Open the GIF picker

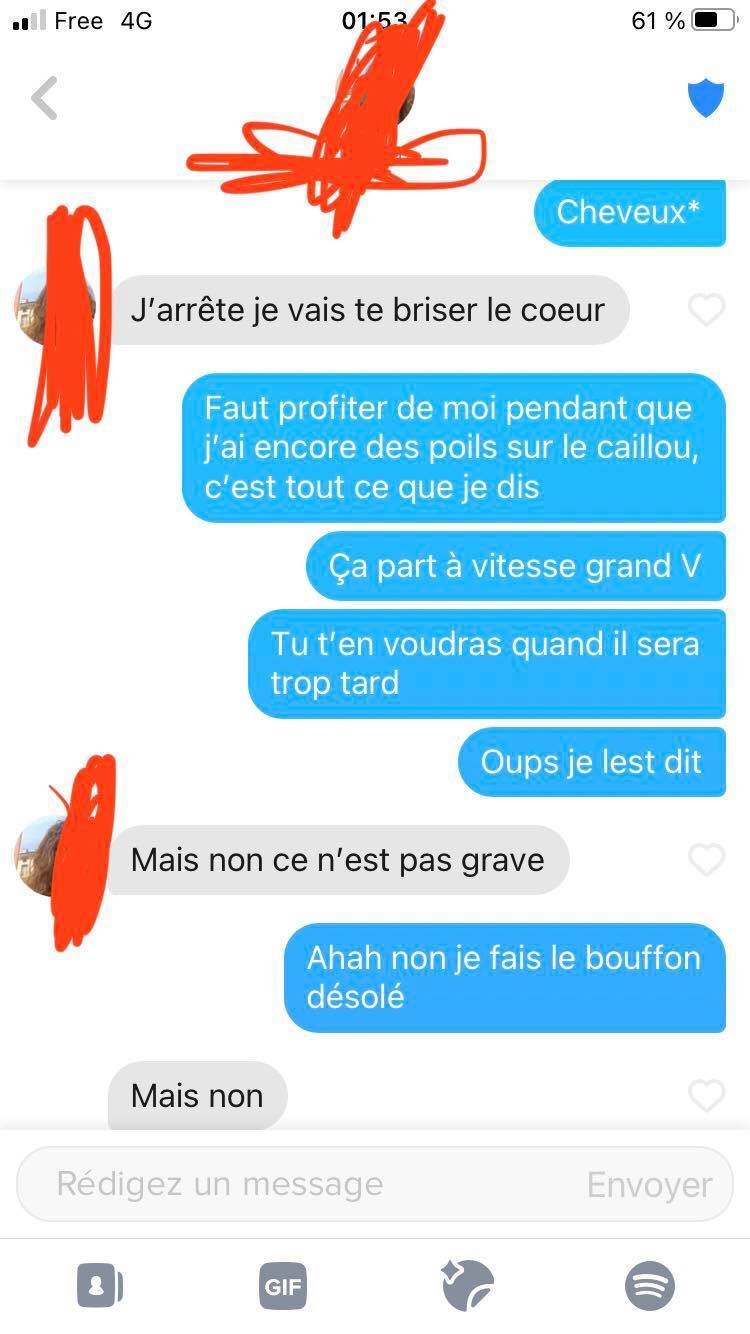click(282, 1286)
